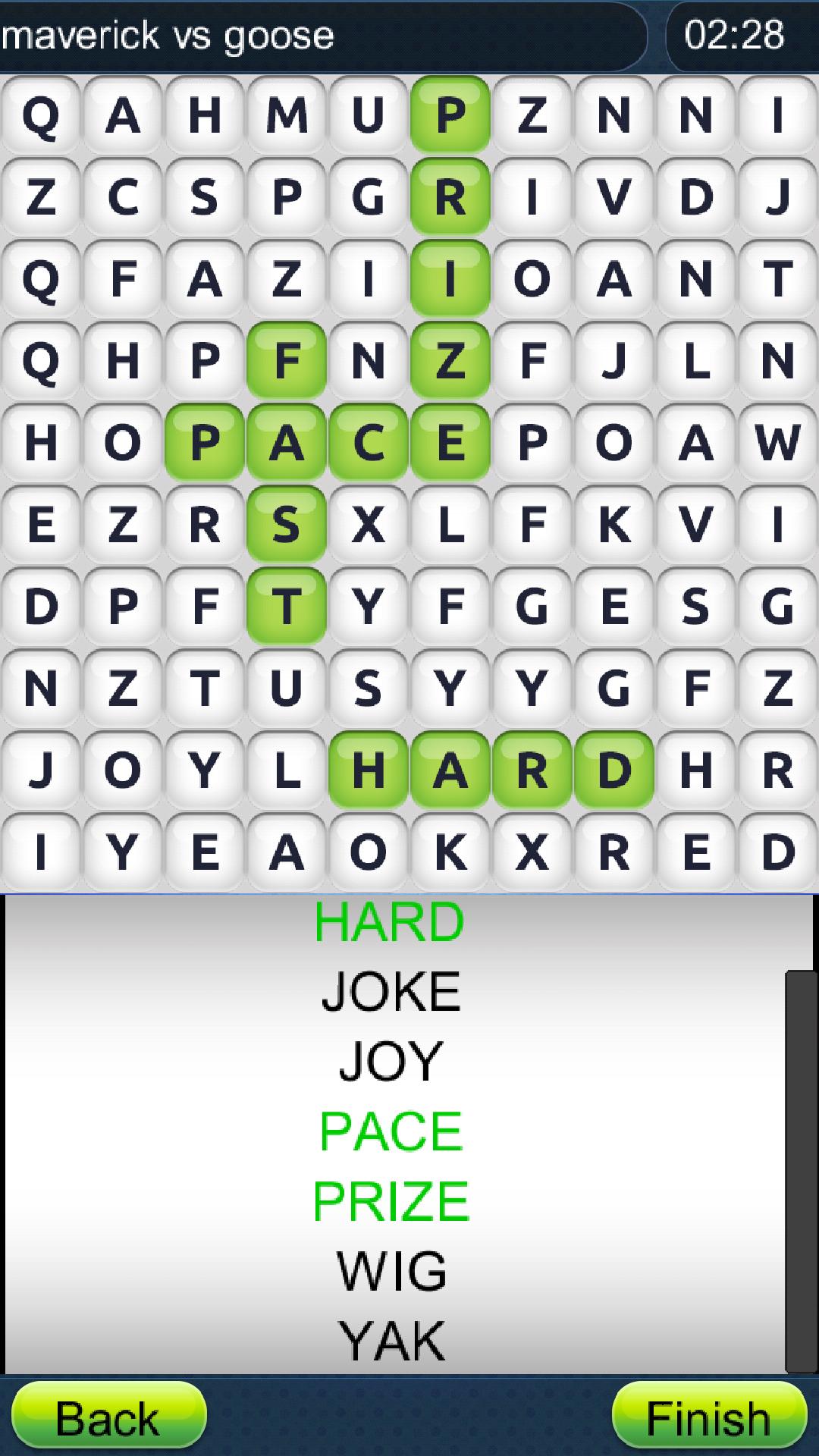Screen dimensions: 819x1456
Task: Tap the green H tile of HARD
Action: click(x=369, y=770)
